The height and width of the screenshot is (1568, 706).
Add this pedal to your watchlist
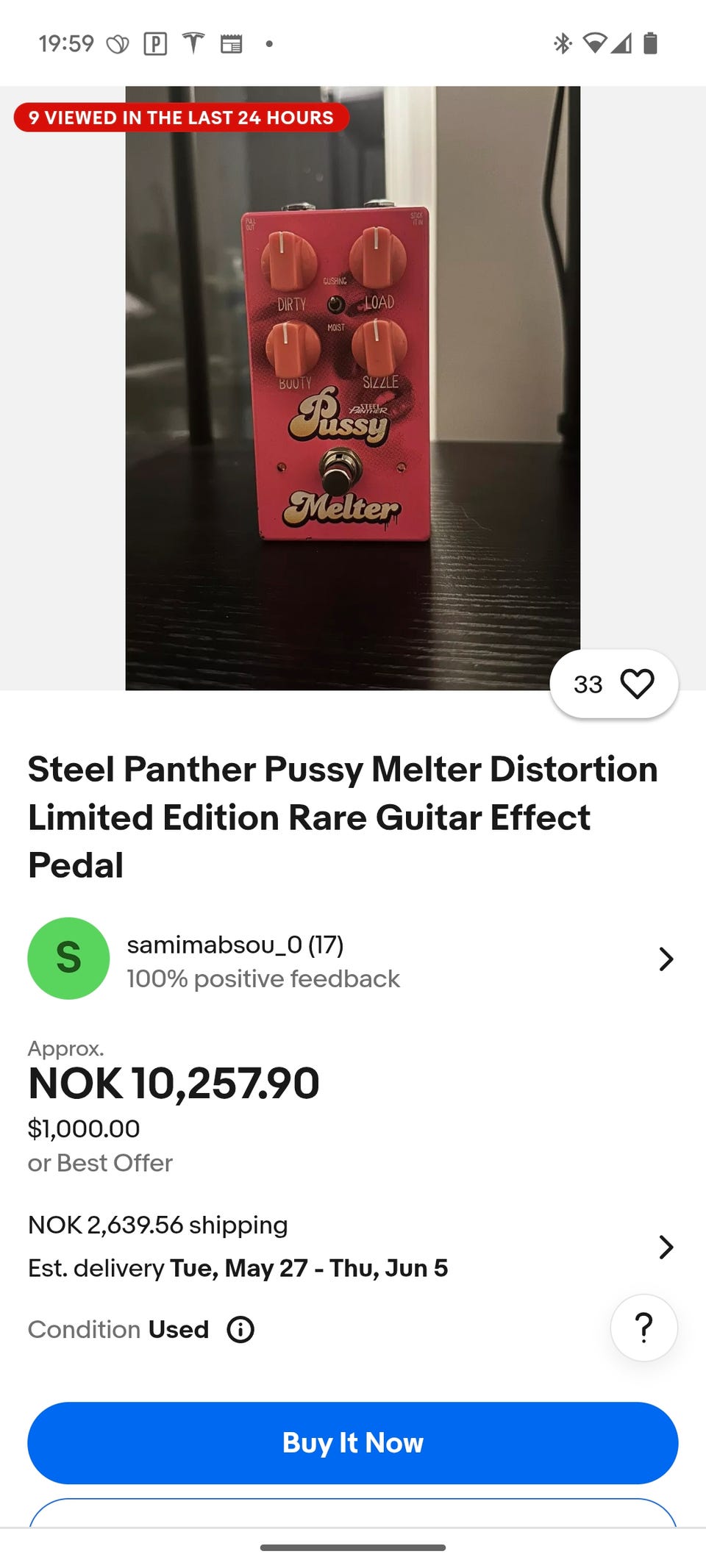[636, 684]
